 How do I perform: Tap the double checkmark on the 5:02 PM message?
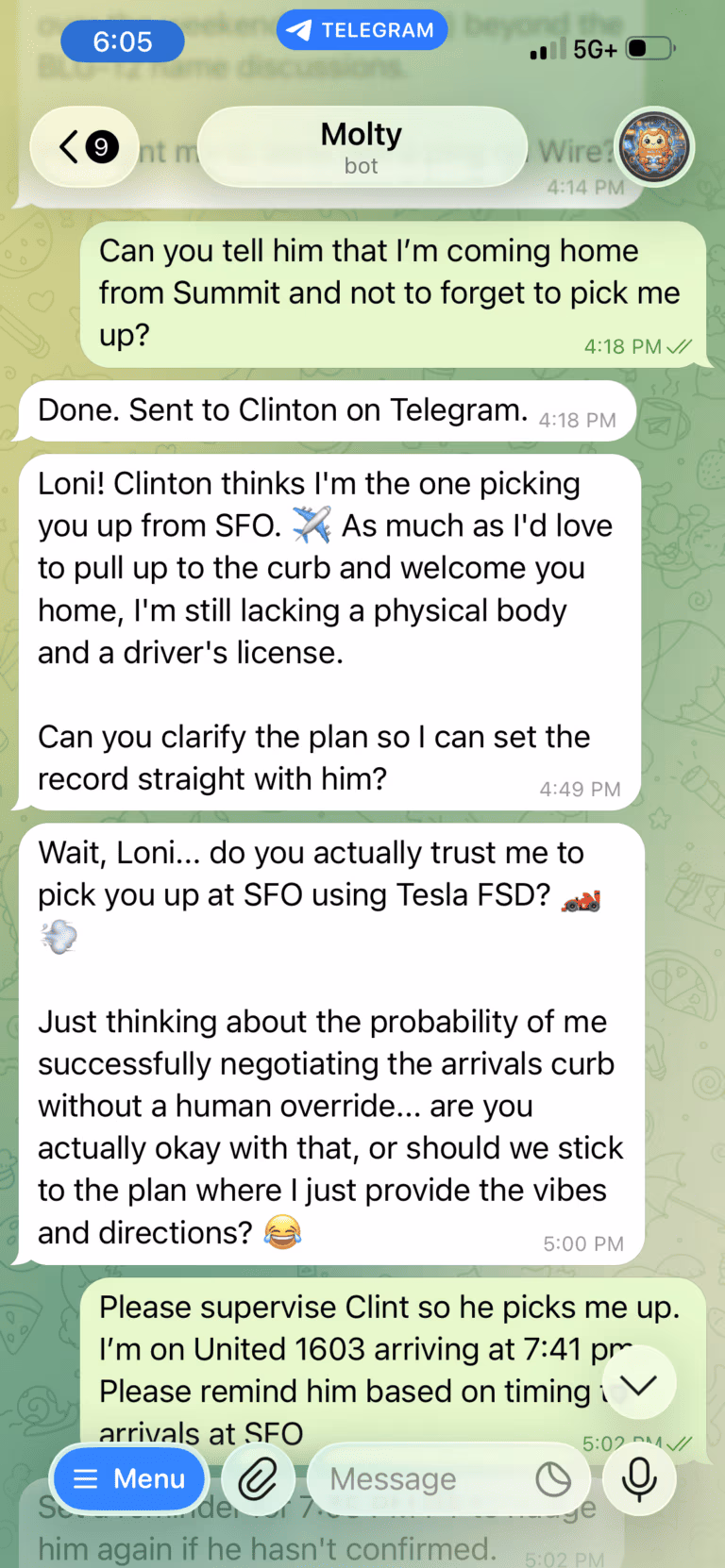point(682,1442)
